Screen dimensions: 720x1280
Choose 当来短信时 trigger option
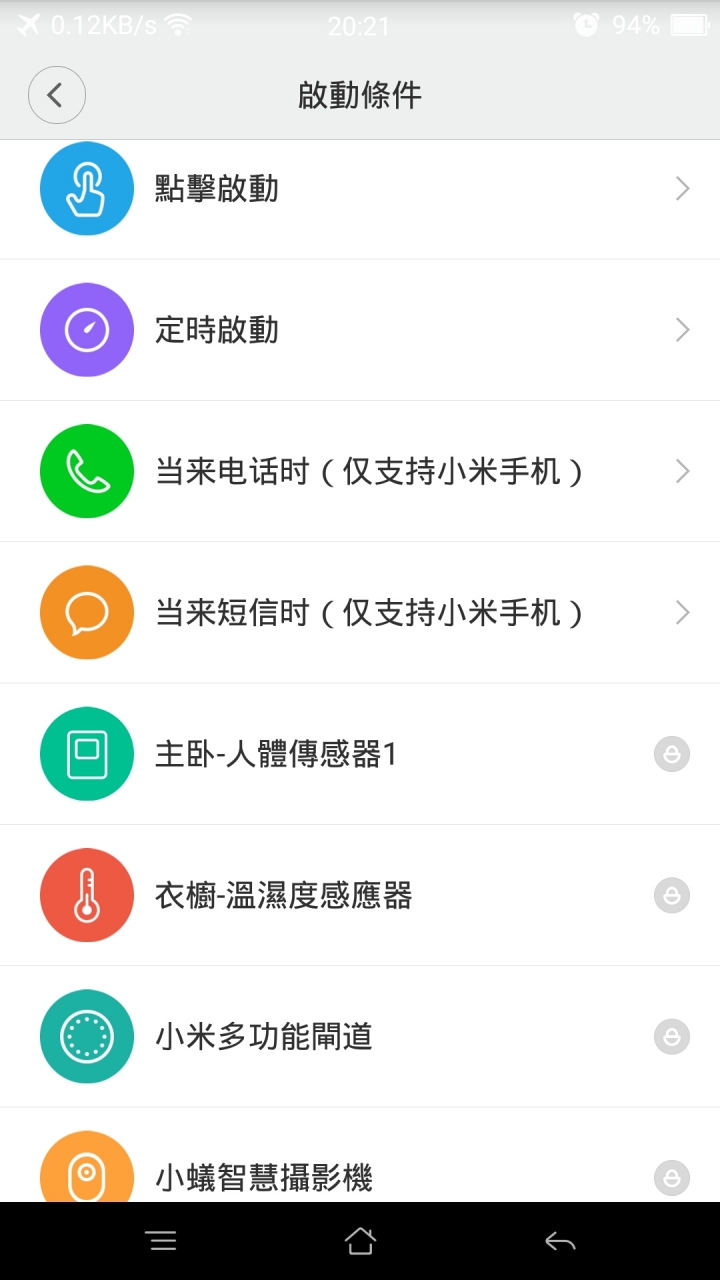coord(360,613)
